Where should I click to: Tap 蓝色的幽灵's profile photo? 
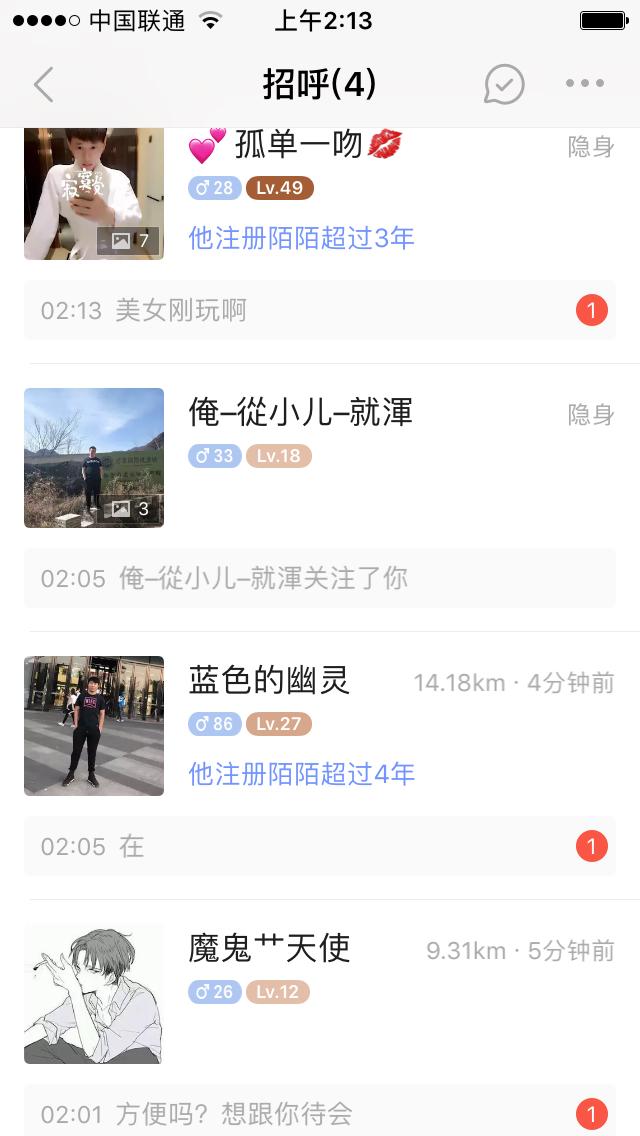[x=94, y=726]
